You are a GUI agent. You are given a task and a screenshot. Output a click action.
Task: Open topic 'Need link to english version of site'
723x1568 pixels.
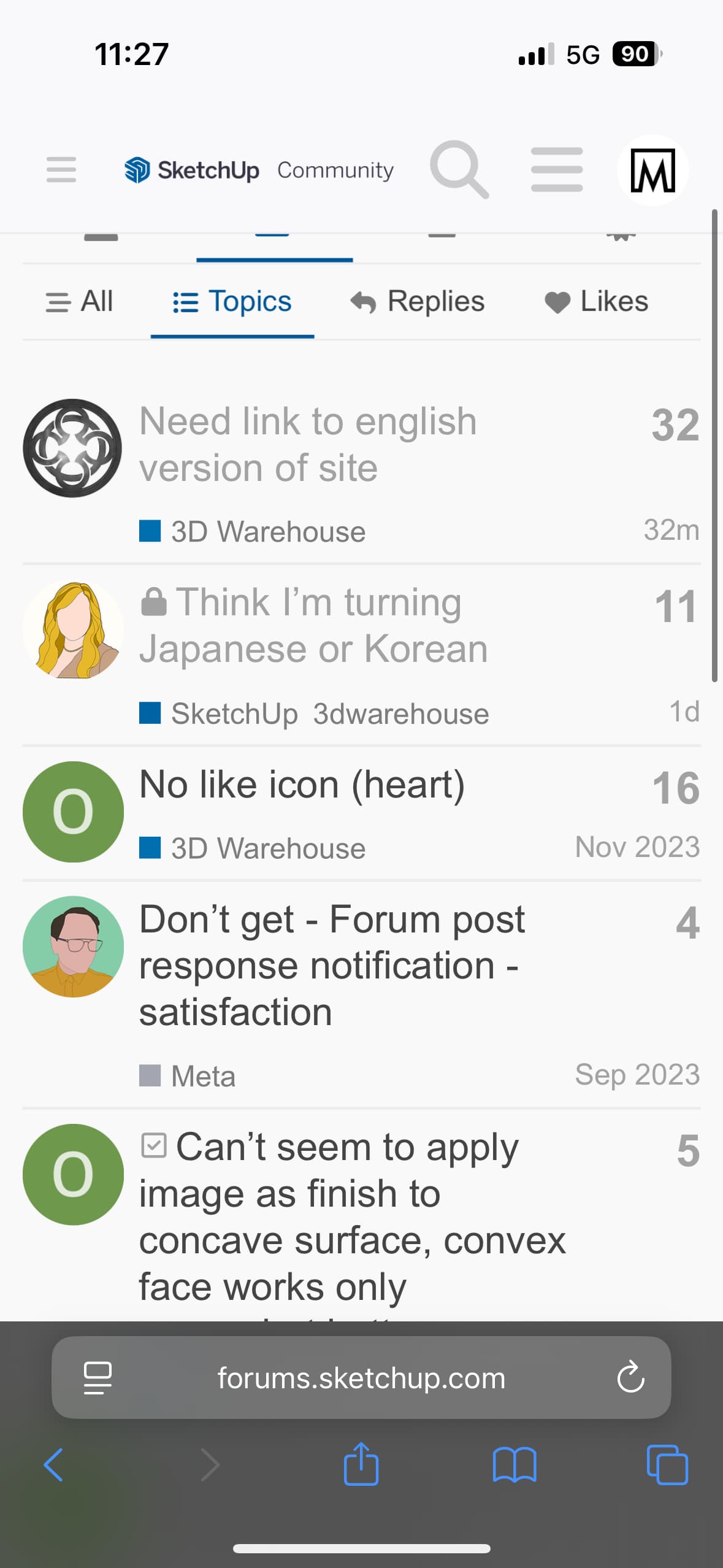coord(308,444)
